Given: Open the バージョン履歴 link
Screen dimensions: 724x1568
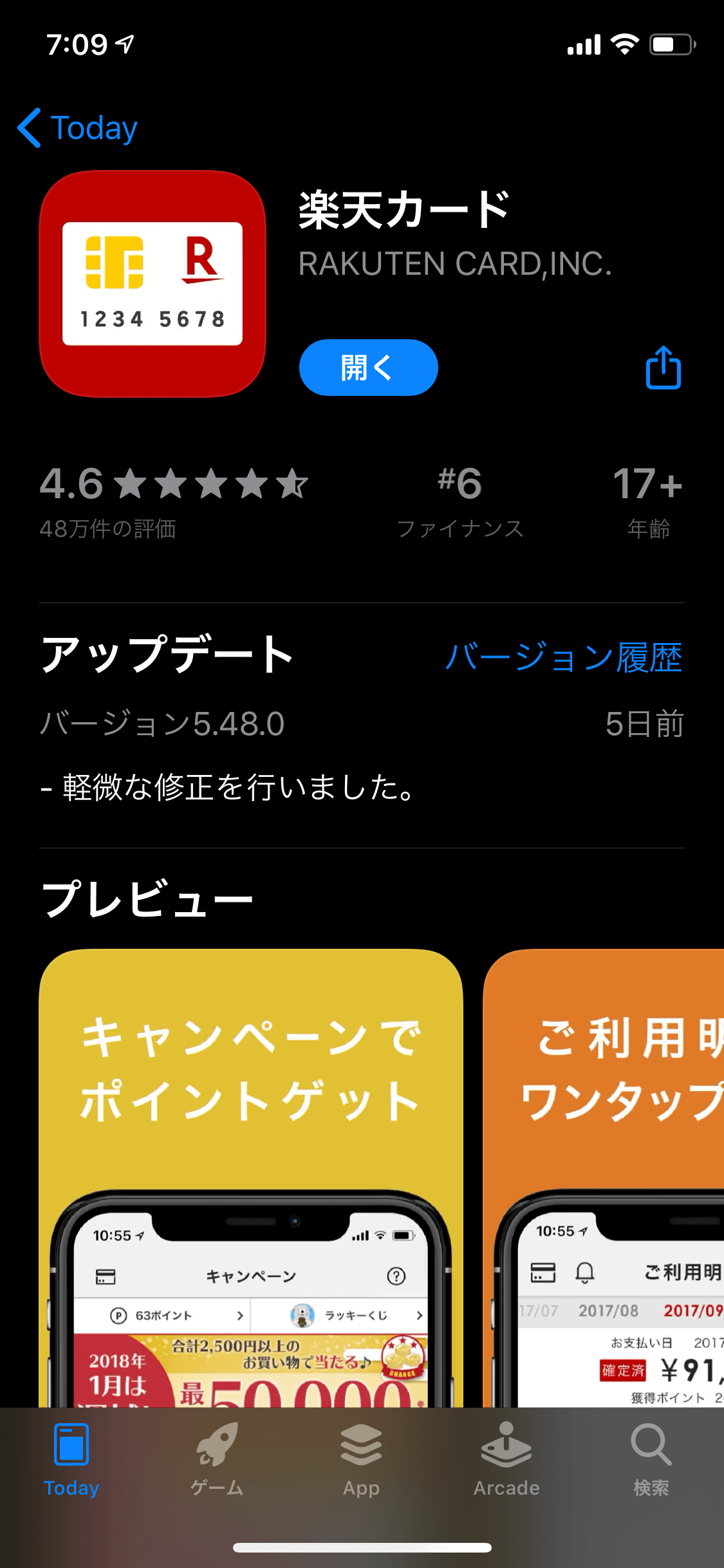Looking at the screenshot, I should point(563,657).
